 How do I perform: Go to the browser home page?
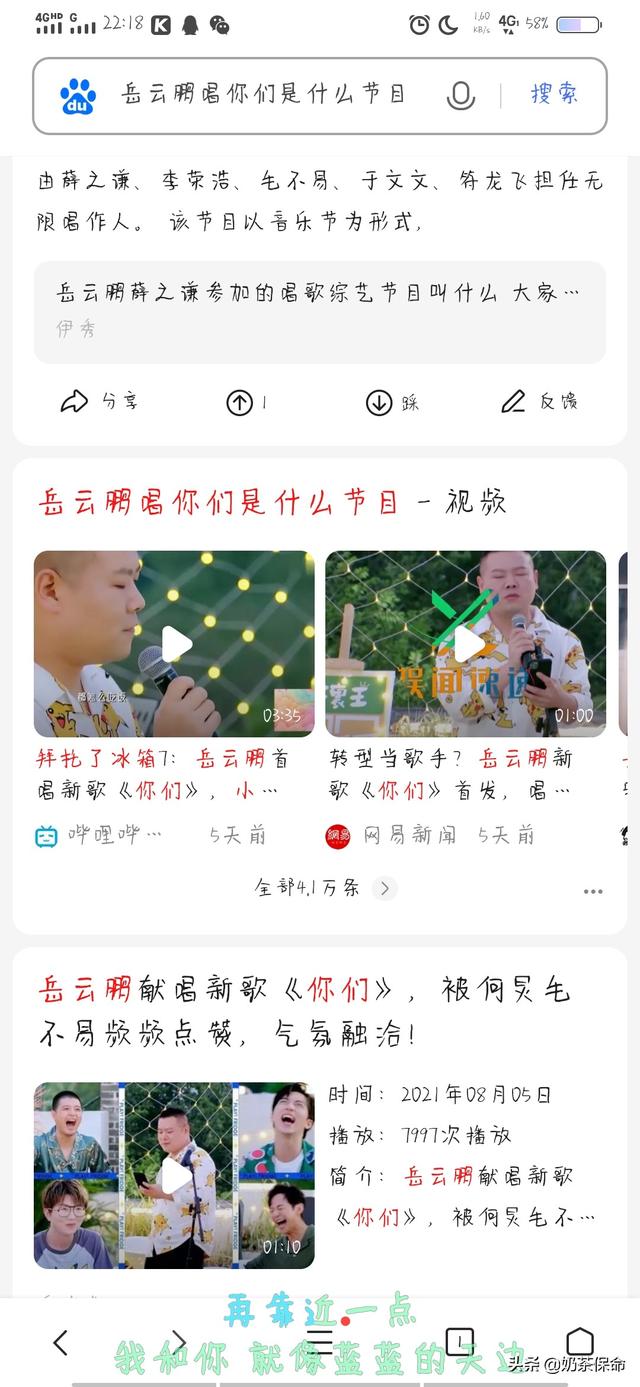click(580, 1342)
